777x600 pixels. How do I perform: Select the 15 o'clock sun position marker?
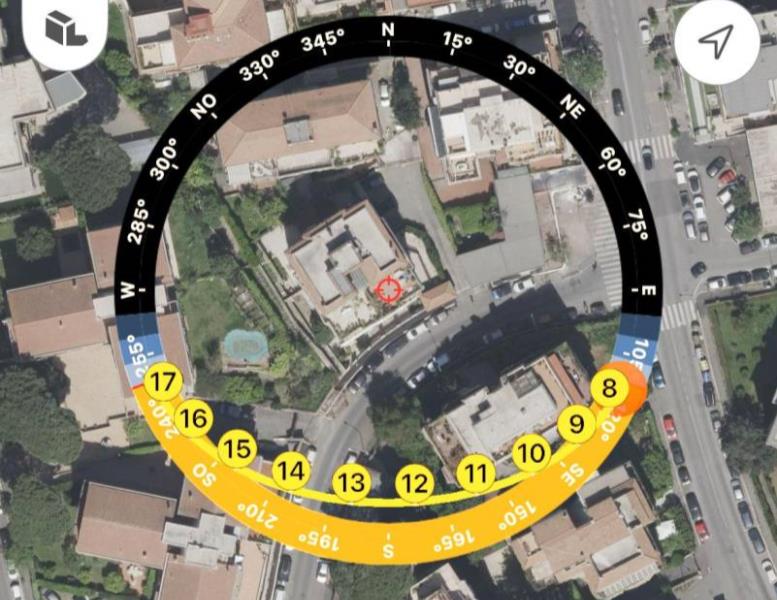(237, 448)
